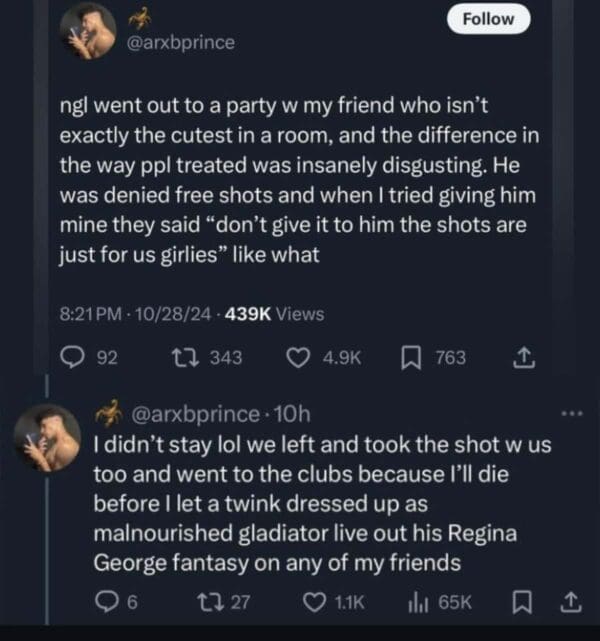Image resolution: width=600 pixels, height=641 pixels.
Task: Share the Regina George reply
Action: click(570, 602)
